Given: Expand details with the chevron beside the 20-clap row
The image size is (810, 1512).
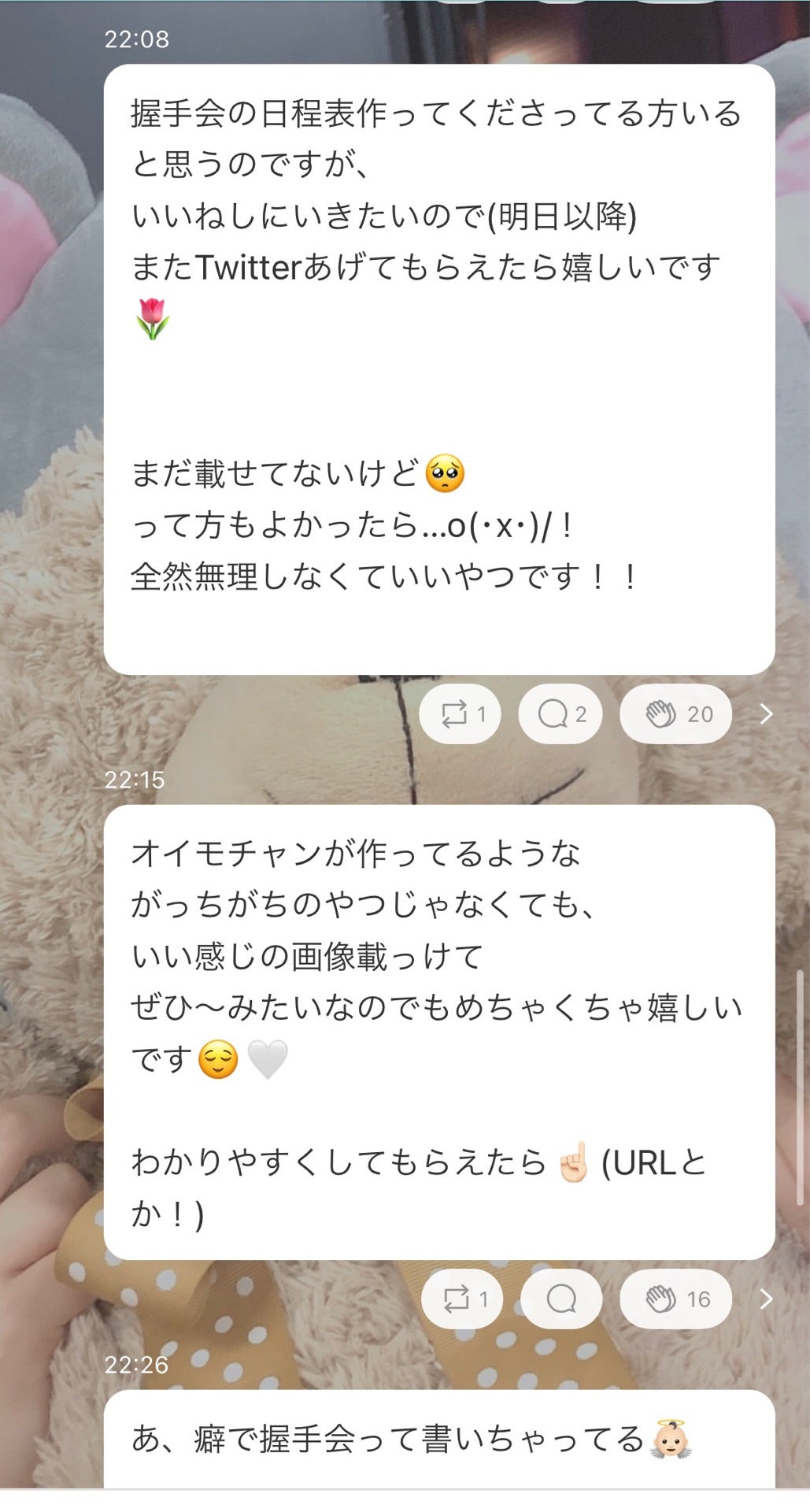Looking at the screenshot, I should tap(767, 713).
